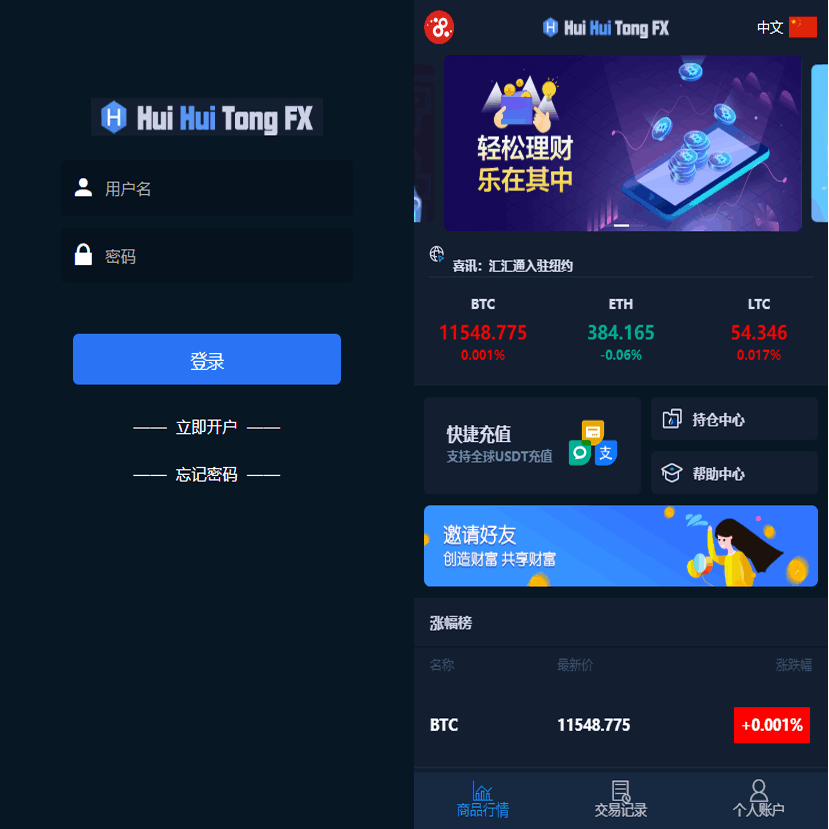Open LTC price quote 54.346
Image resolution: width=829 pixels, height=829 pixels.
(758, 332)
